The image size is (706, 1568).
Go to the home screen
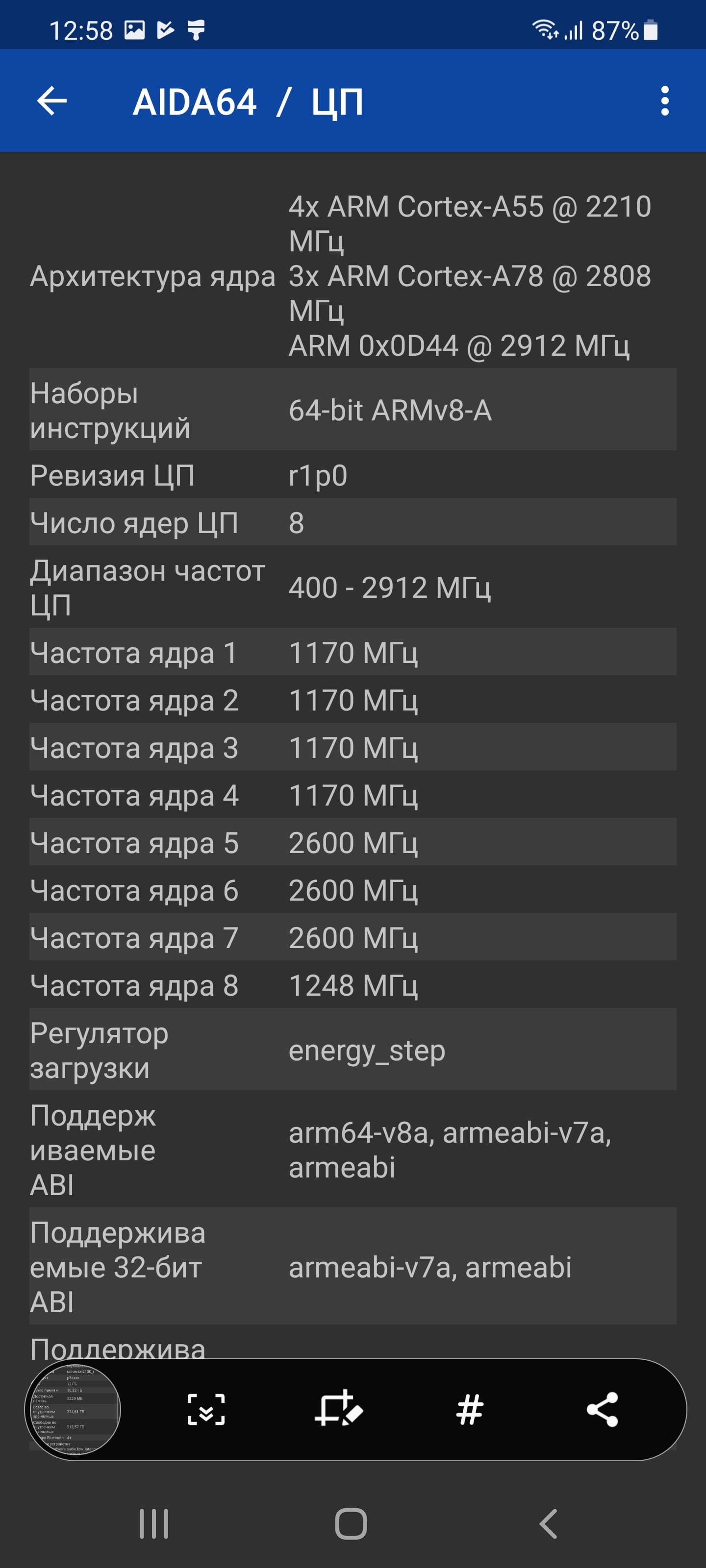(351, 1523)
